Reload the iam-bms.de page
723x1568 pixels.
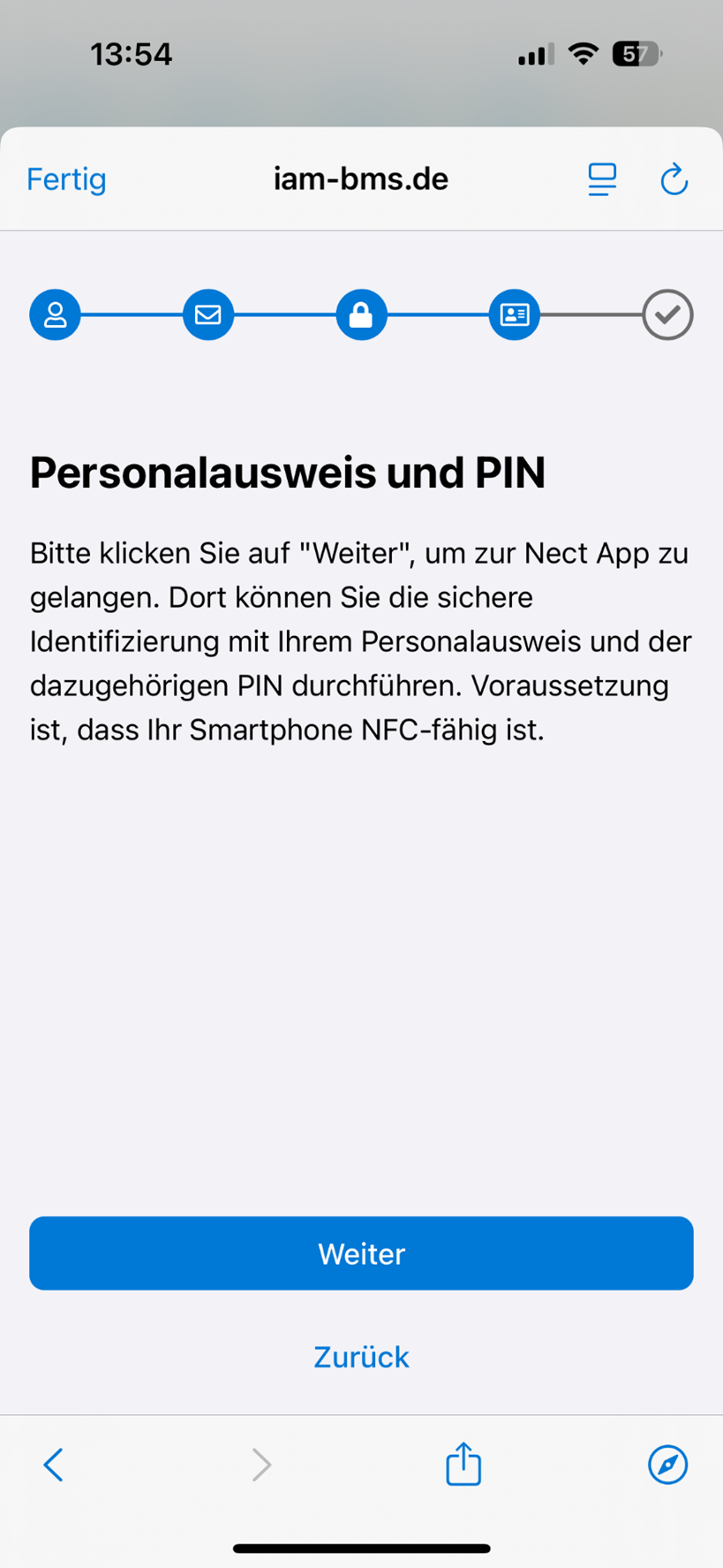[x=674, y=179]
